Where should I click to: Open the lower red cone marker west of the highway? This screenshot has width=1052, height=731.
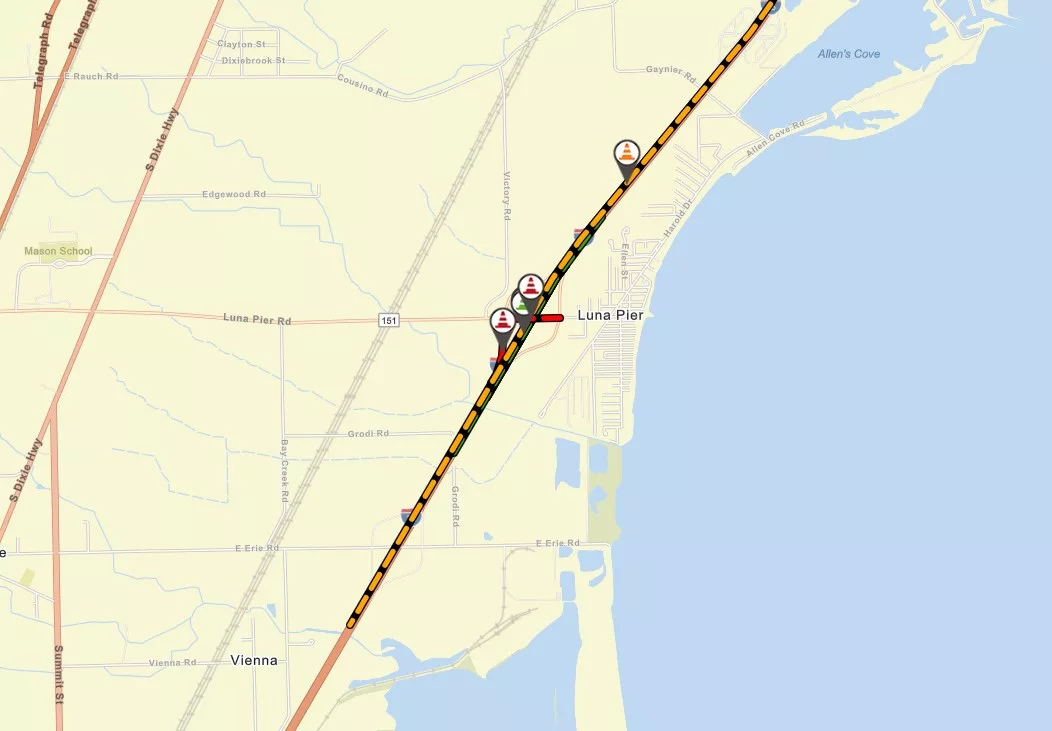coord(503,322)
